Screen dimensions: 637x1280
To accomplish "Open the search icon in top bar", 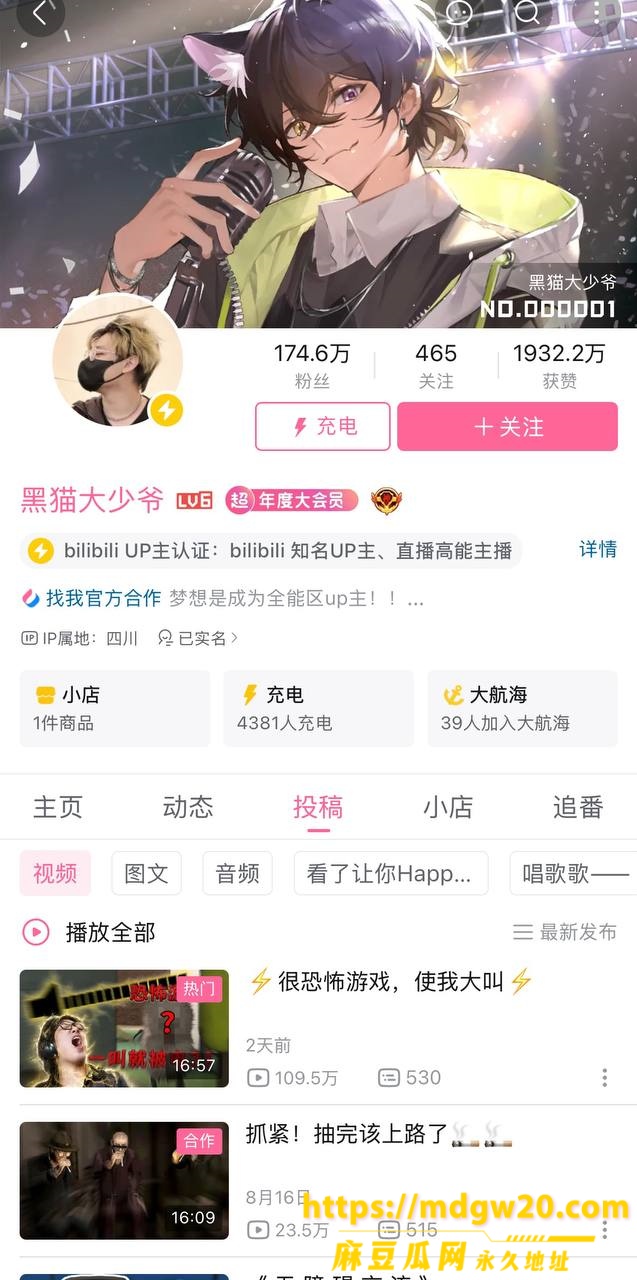I will pyautogui.click(x=527, y=12).
